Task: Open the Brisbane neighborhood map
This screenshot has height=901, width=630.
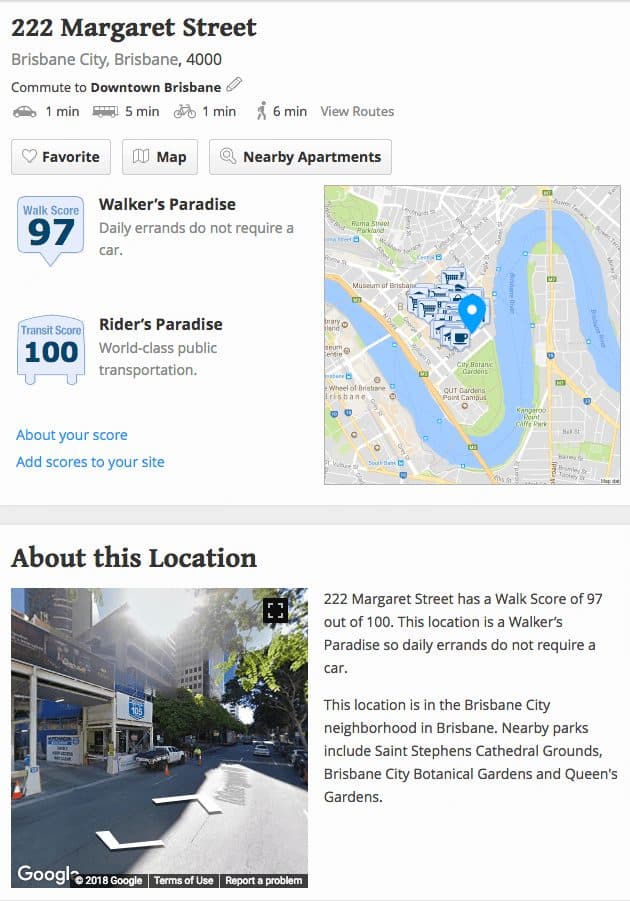Action: pyautogui.click(x=472, y=335)
